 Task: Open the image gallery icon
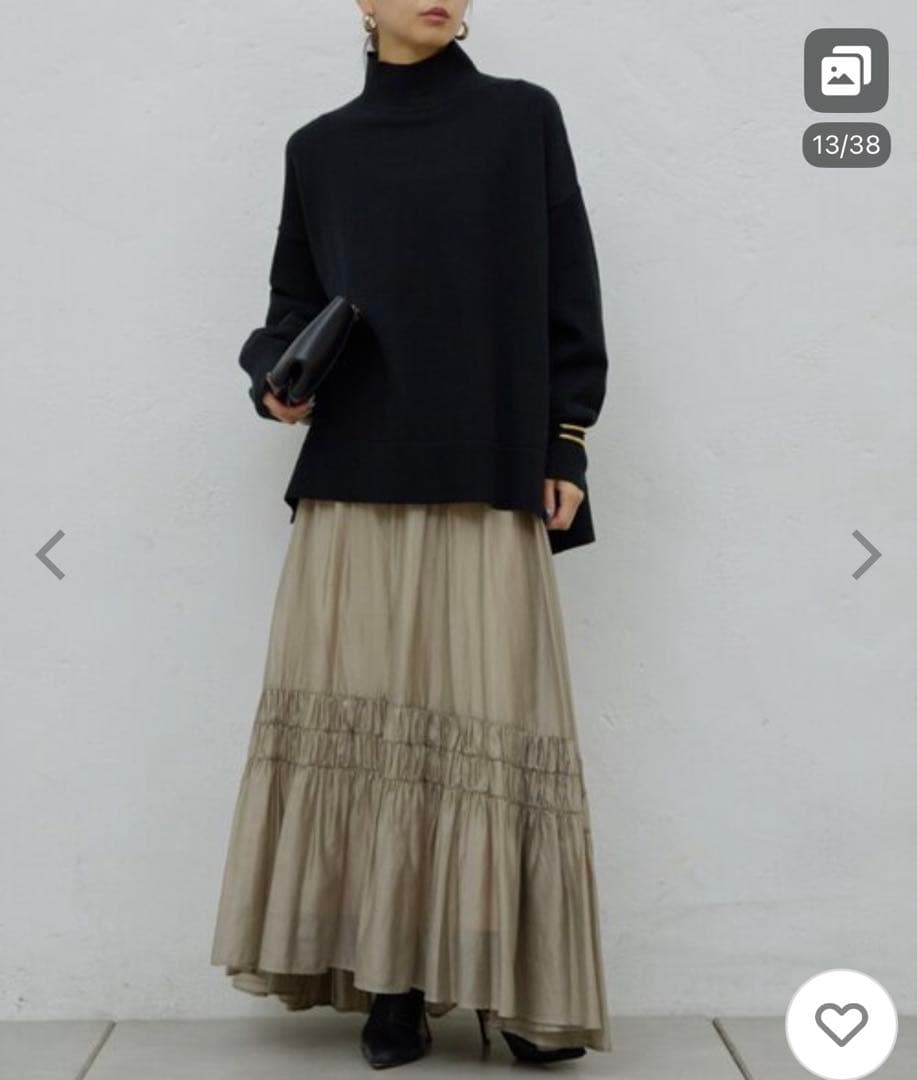(846, 70)
